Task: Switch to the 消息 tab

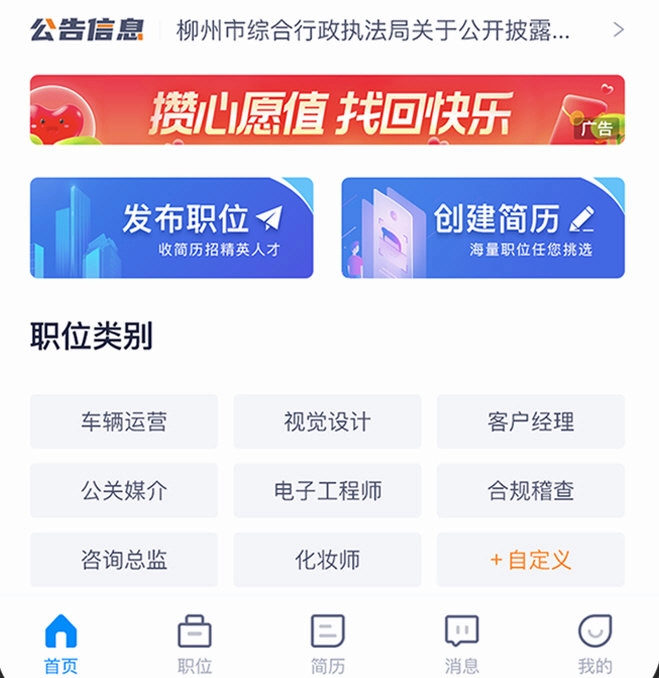Action: click(461, 643)
